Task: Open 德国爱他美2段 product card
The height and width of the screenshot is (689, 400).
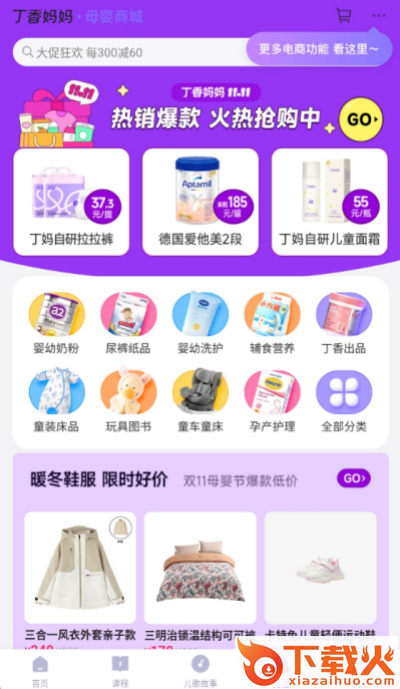Action: (200, 202)
